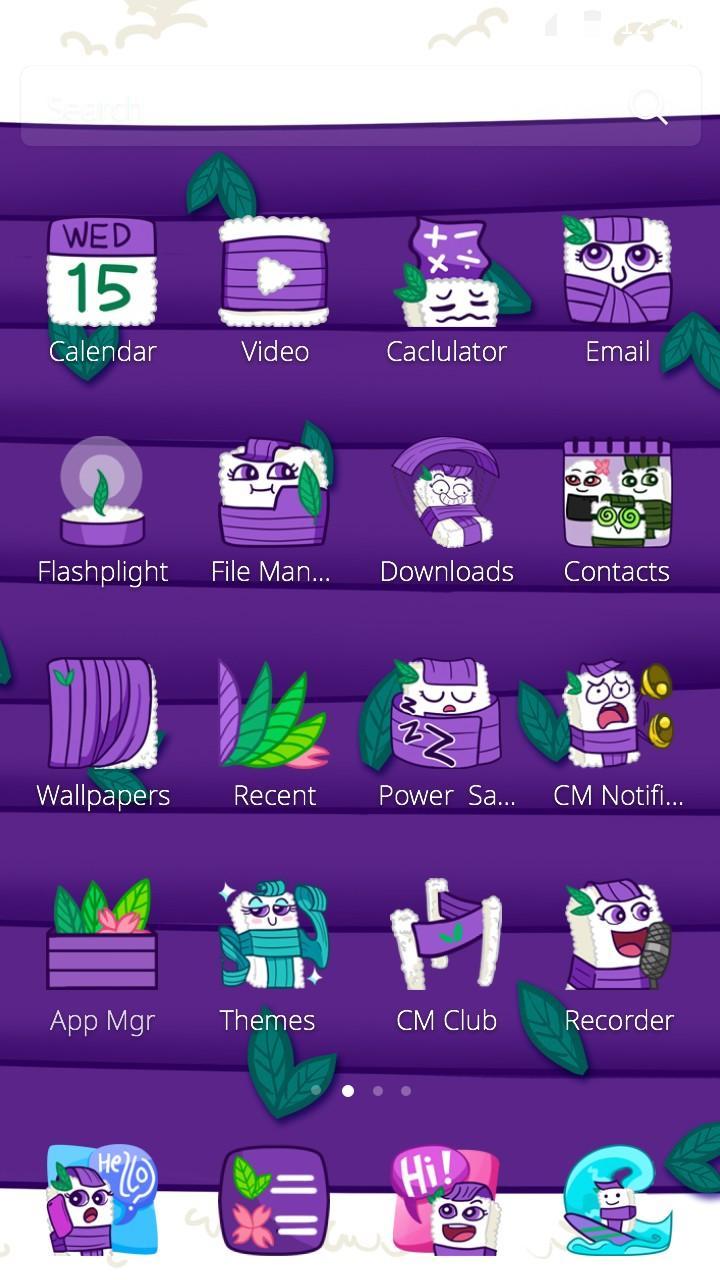Image resolution: width=720 pixels, height=1280 pixels.
Task: View Recent apps
Action: (x=274, y=712)
